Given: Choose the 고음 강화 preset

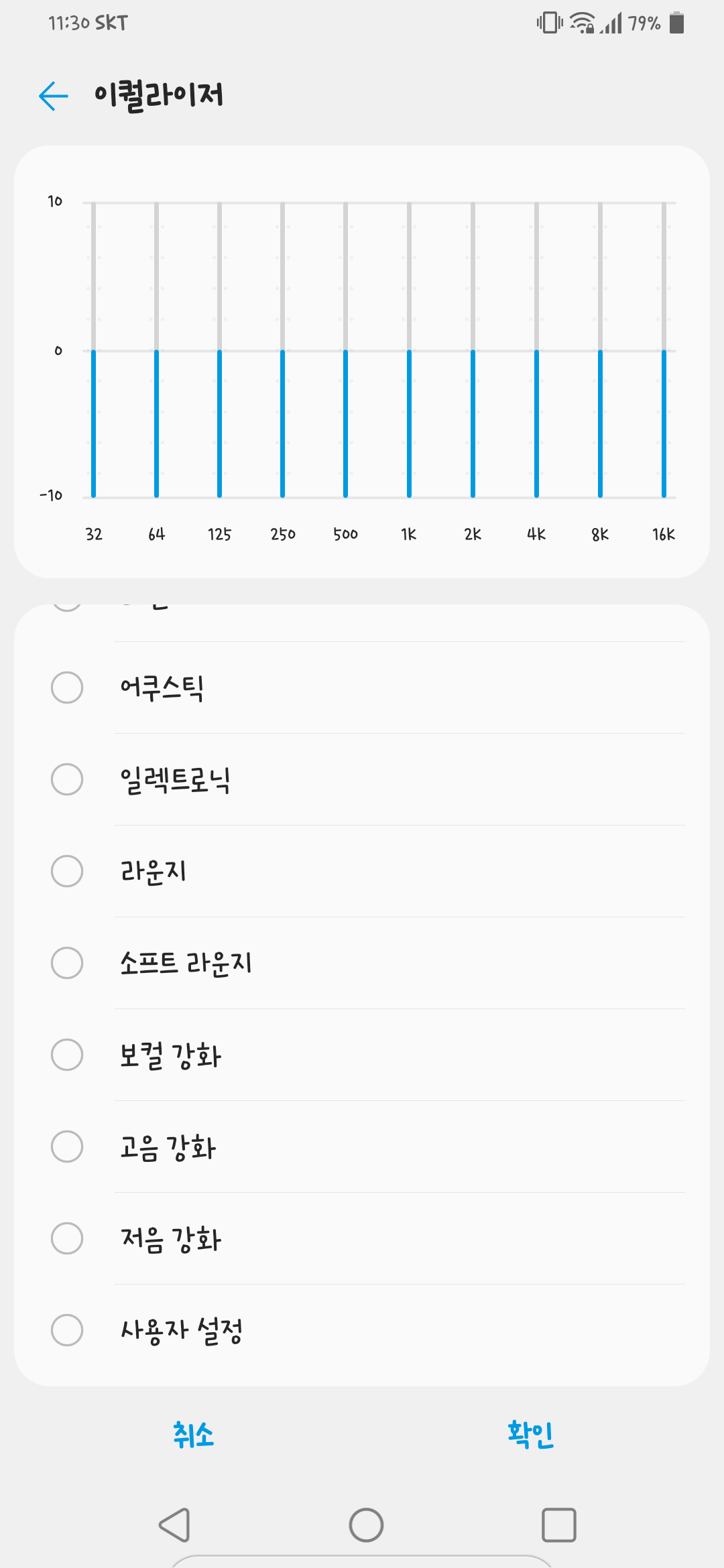Looking at the screenshot, I should pyautogui.click(x=362, y=1147).
